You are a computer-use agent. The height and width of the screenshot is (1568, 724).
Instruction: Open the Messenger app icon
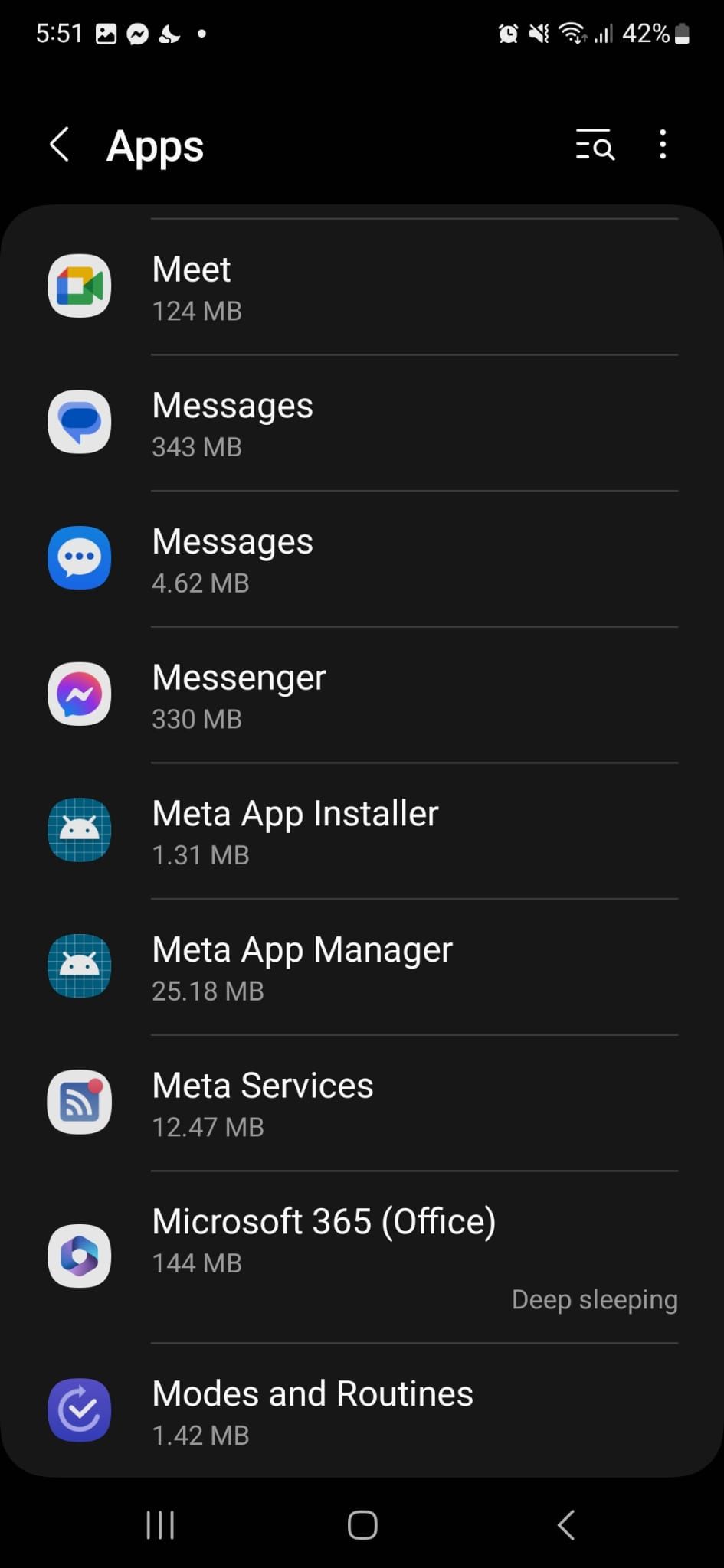pyautogui.click(x=79, y=694)
